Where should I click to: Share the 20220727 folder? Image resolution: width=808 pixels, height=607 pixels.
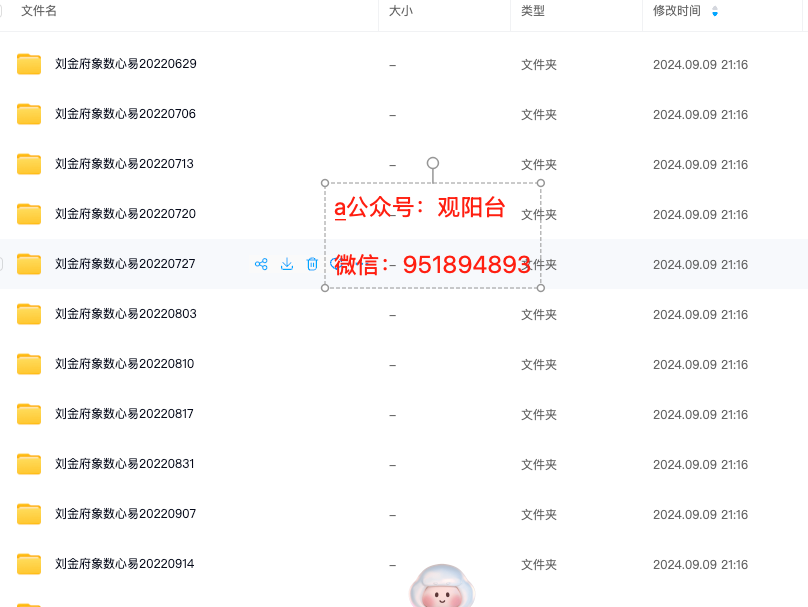(261, 264)
